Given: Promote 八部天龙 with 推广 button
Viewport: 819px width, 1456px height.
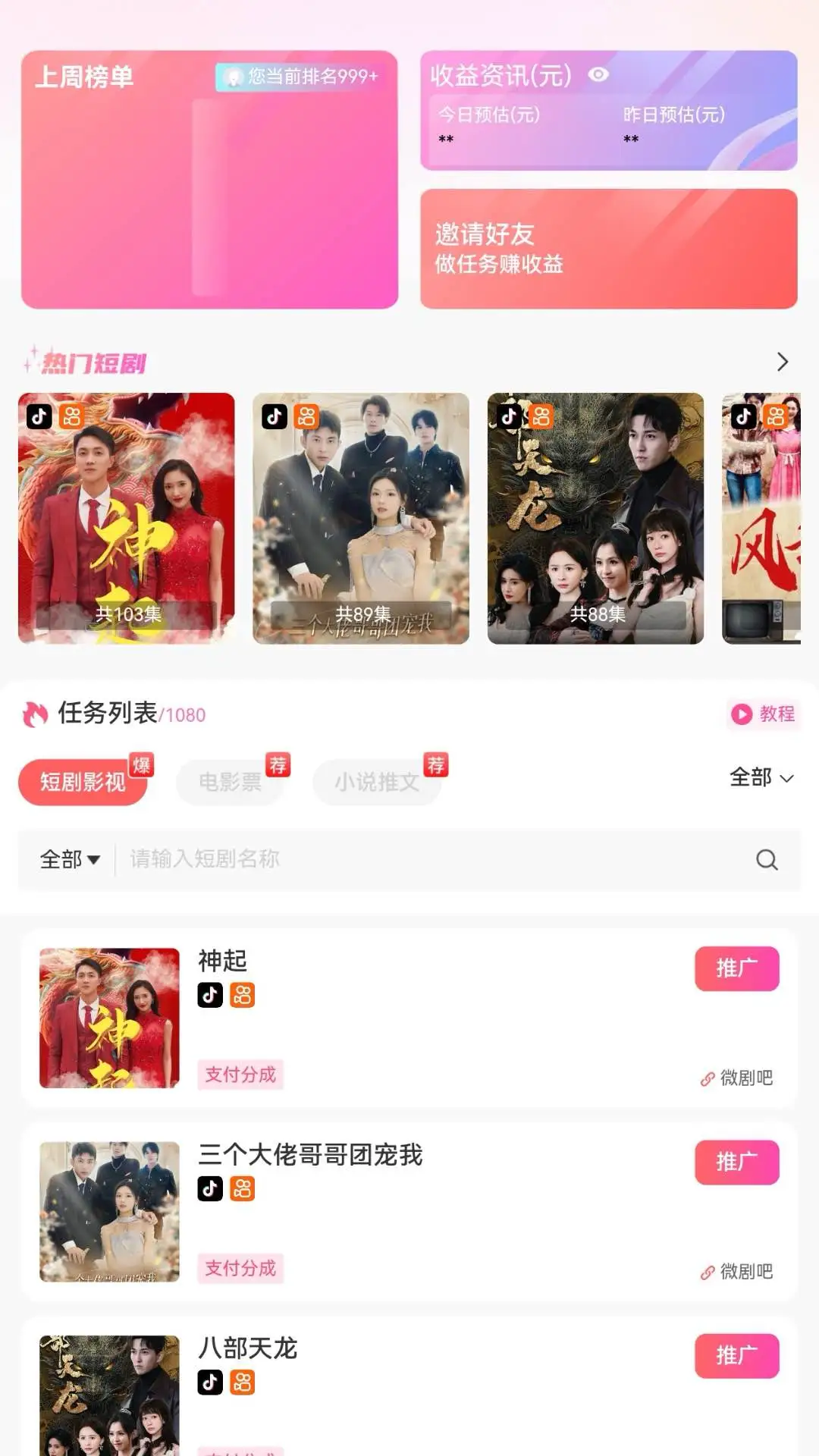Looking at the screenshot, I should click(736, 1356).
